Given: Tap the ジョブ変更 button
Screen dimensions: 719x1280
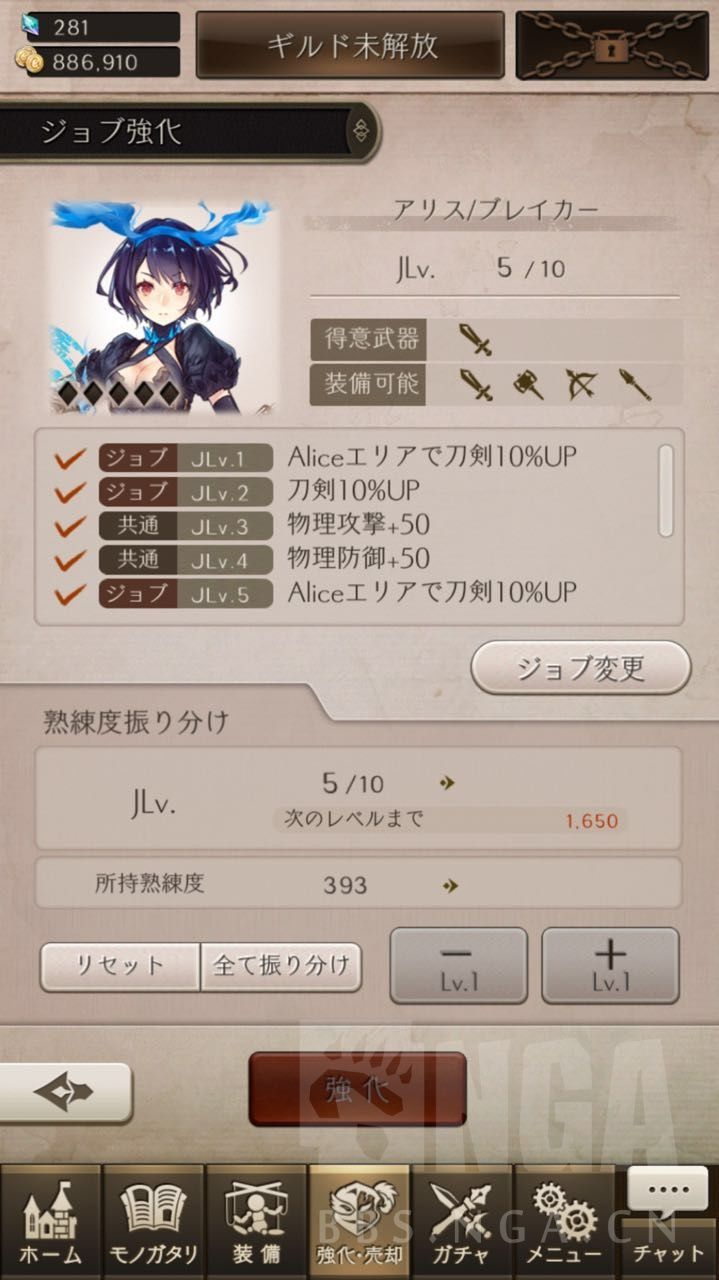Looking at the screenshot, I should tap(581, 668).
